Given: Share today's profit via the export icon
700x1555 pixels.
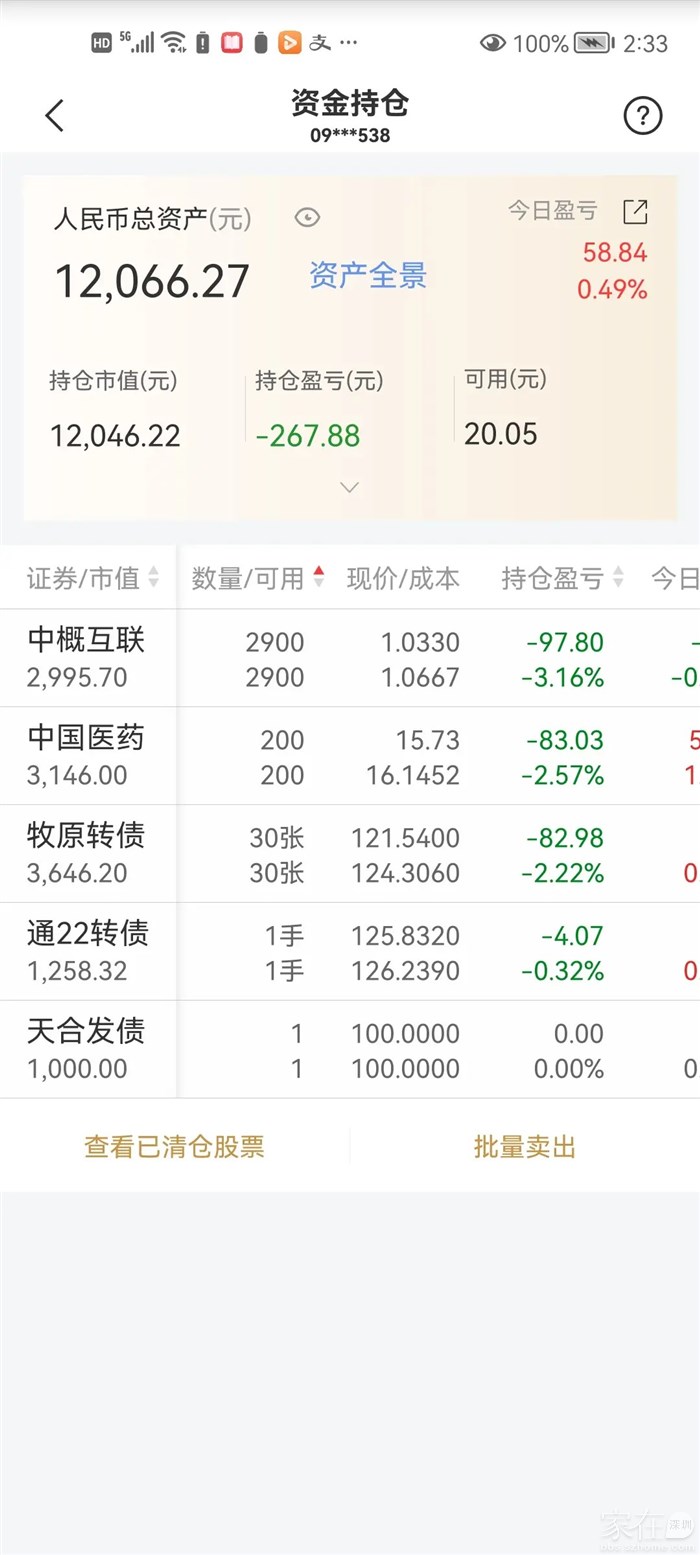Looking at the screenshot, I should tap(635, 212).
